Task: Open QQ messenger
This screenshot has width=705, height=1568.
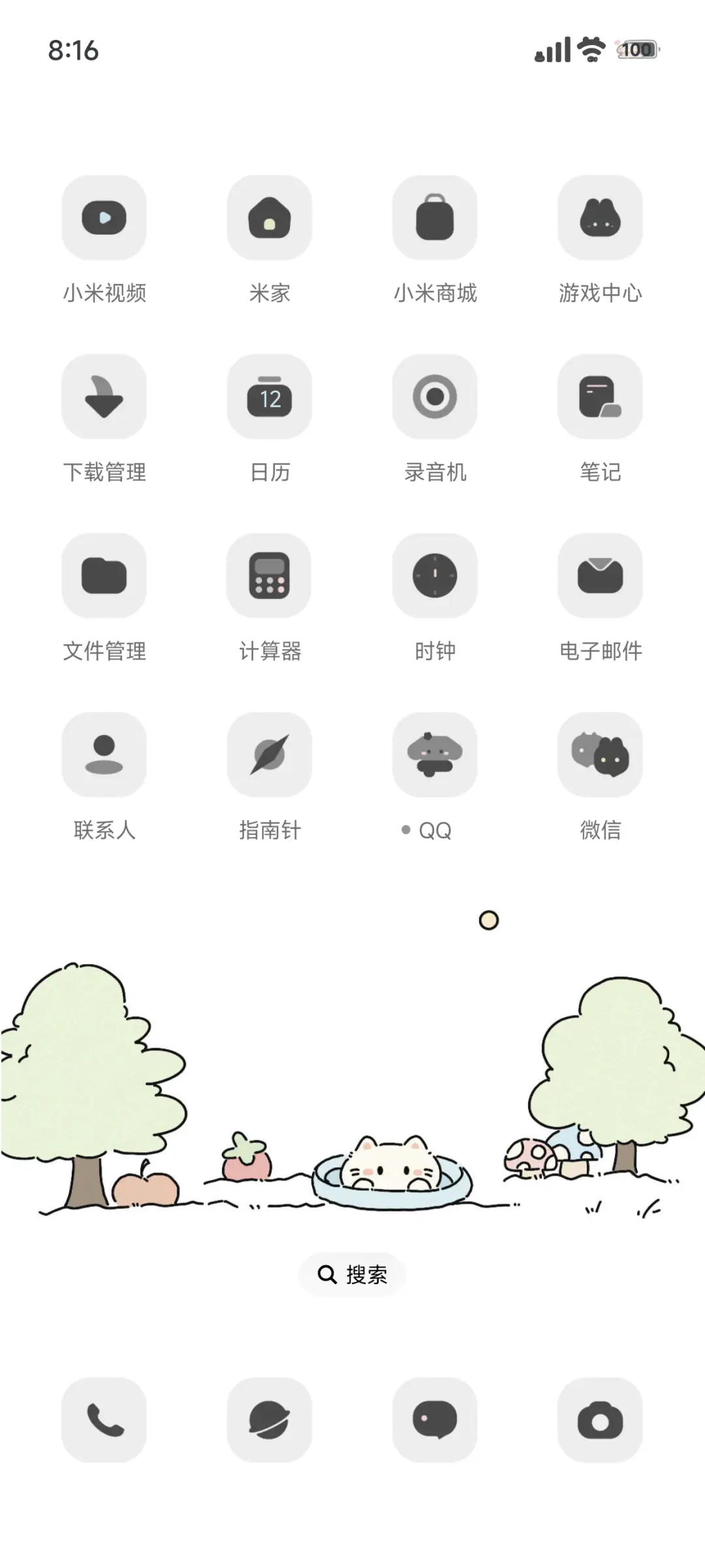Action: pos(435,755)
